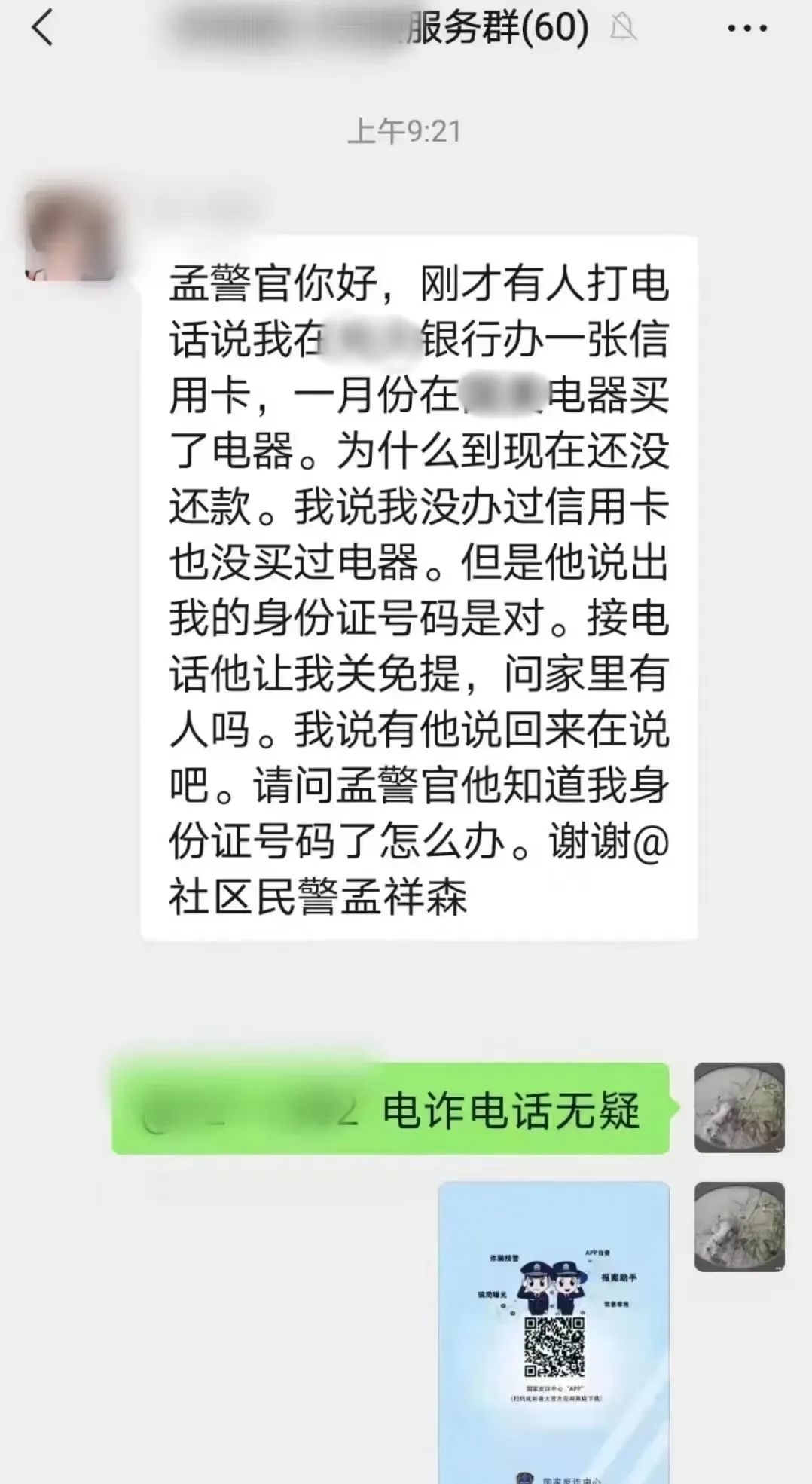Viewport: 812px width, 1484px height.
Task: Tap avatar beside the 电诈电话无疑 message
Action: [x=739, y=1107]
